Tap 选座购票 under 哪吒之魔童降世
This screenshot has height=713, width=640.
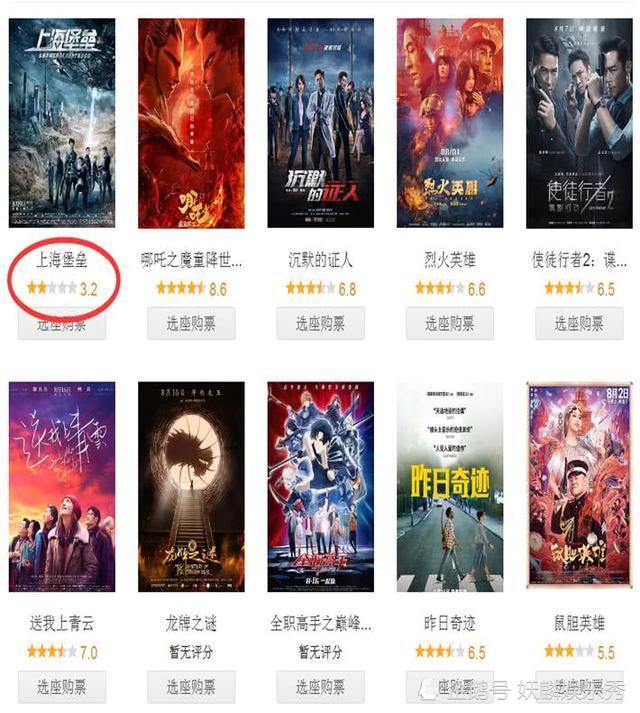[x=191, y=324]
